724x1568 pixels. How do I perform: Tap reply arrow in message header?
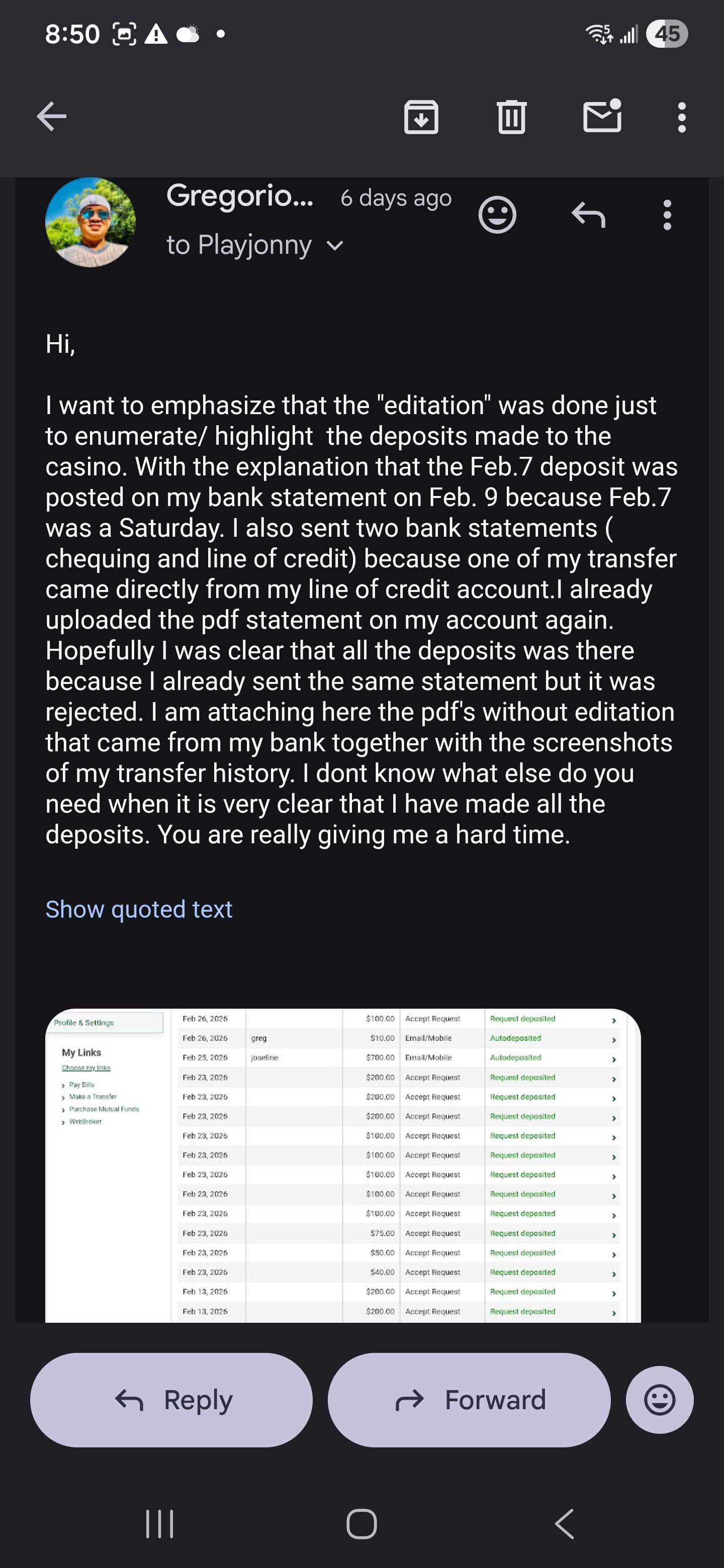tap(588, 215)
